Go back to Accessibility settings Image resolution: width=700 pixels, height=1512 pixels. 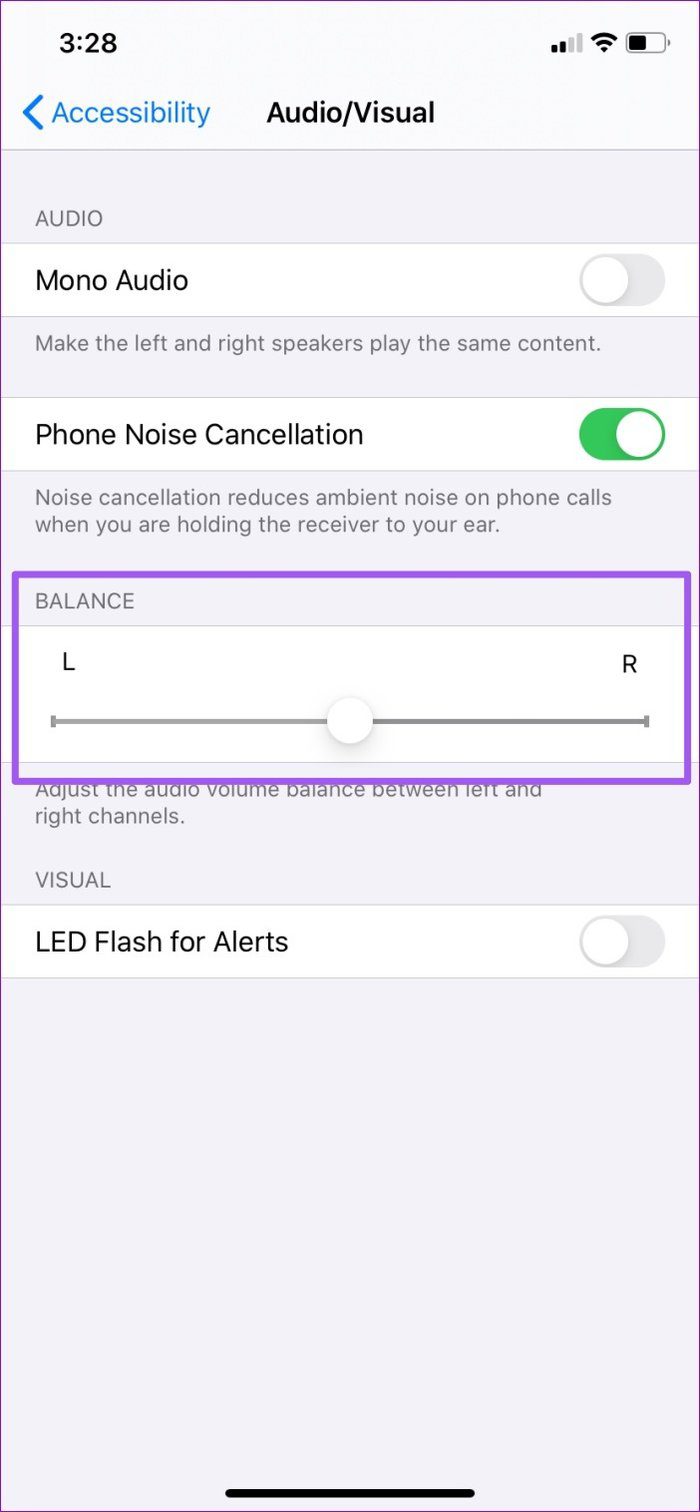click(x=116, y=113)
